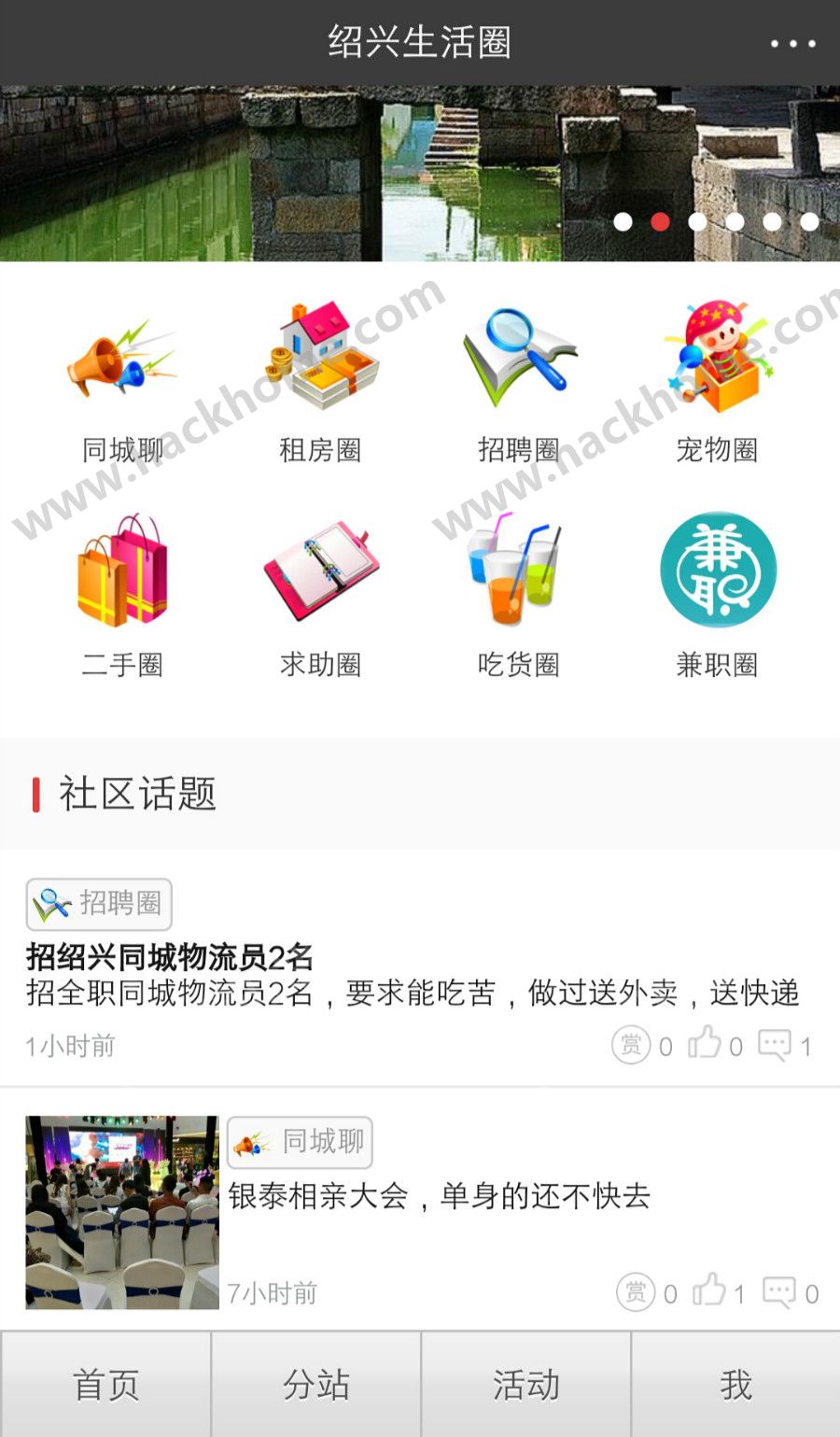This screenshot has height=1437, width=840.
Task: Open the 我 profile tab
Action: (x=735, y=1384)
